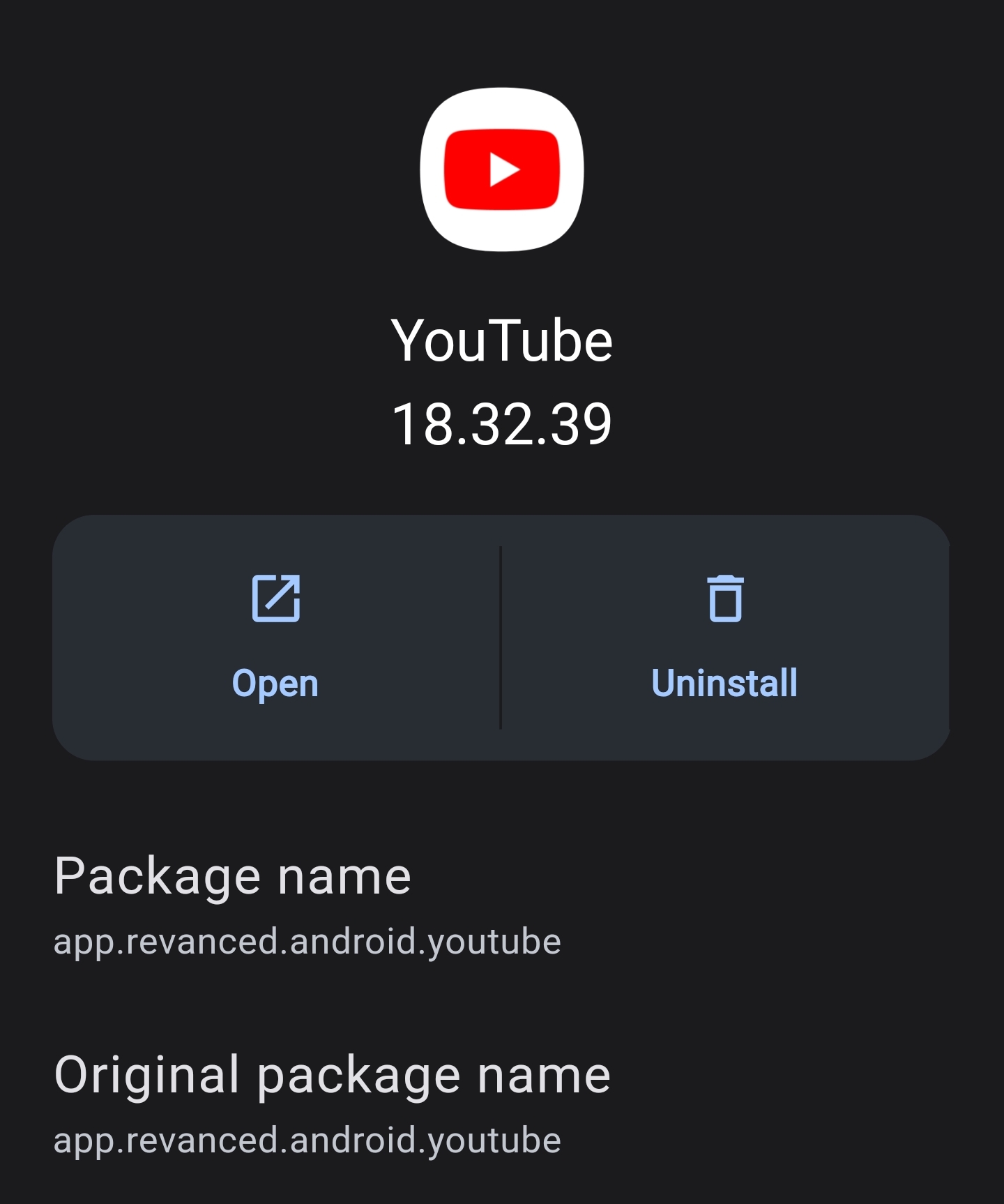Tap the delete icon above the Uninstall label

(725, 600)
